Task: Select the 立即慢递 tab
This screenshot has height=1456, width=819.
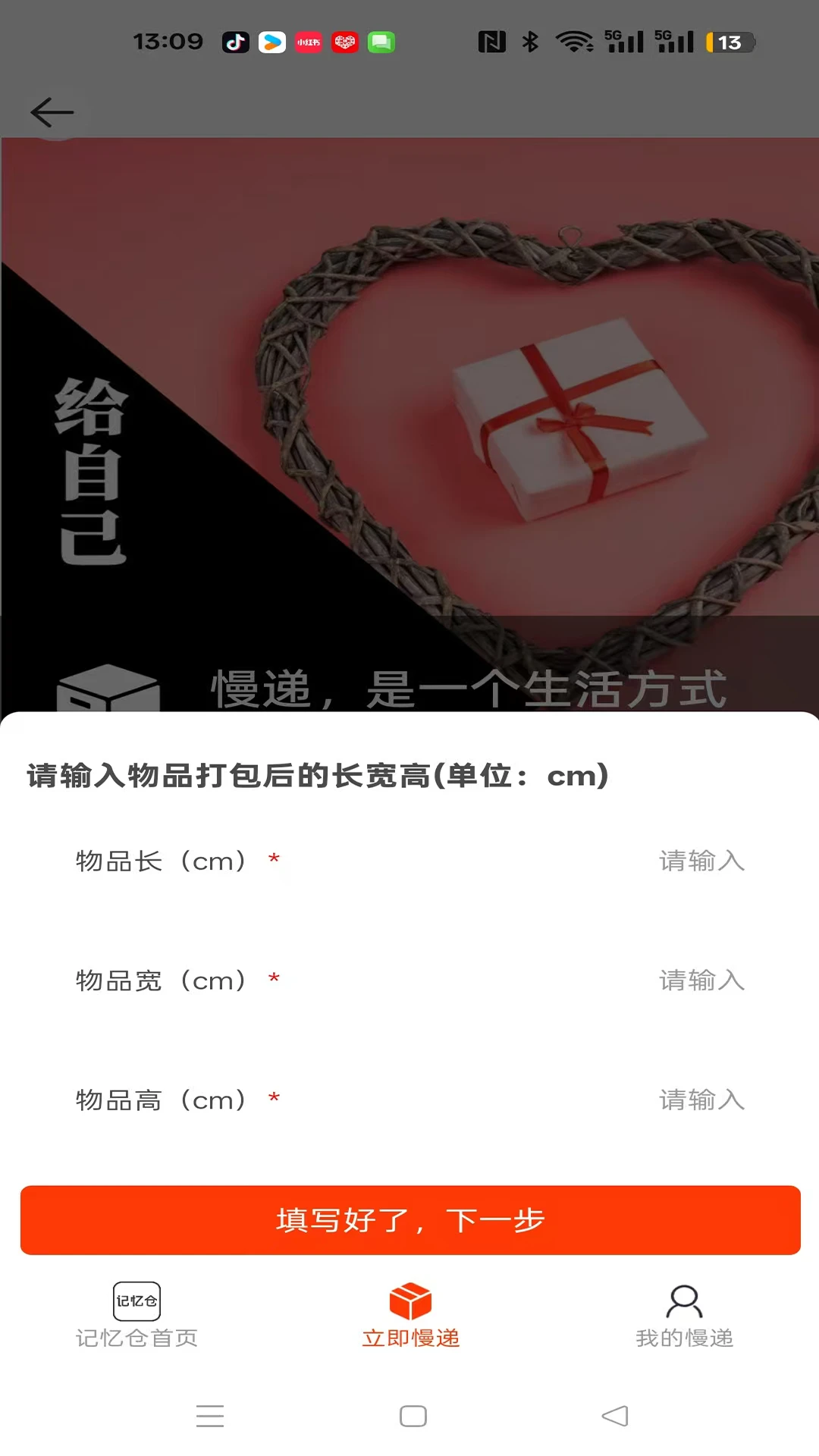Action: pos(410,1316)
